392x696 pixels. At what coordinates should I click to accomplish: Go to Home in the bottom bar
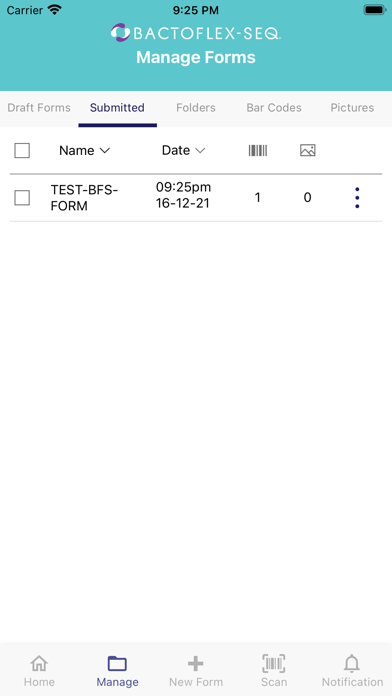click(x=39, y=671)
